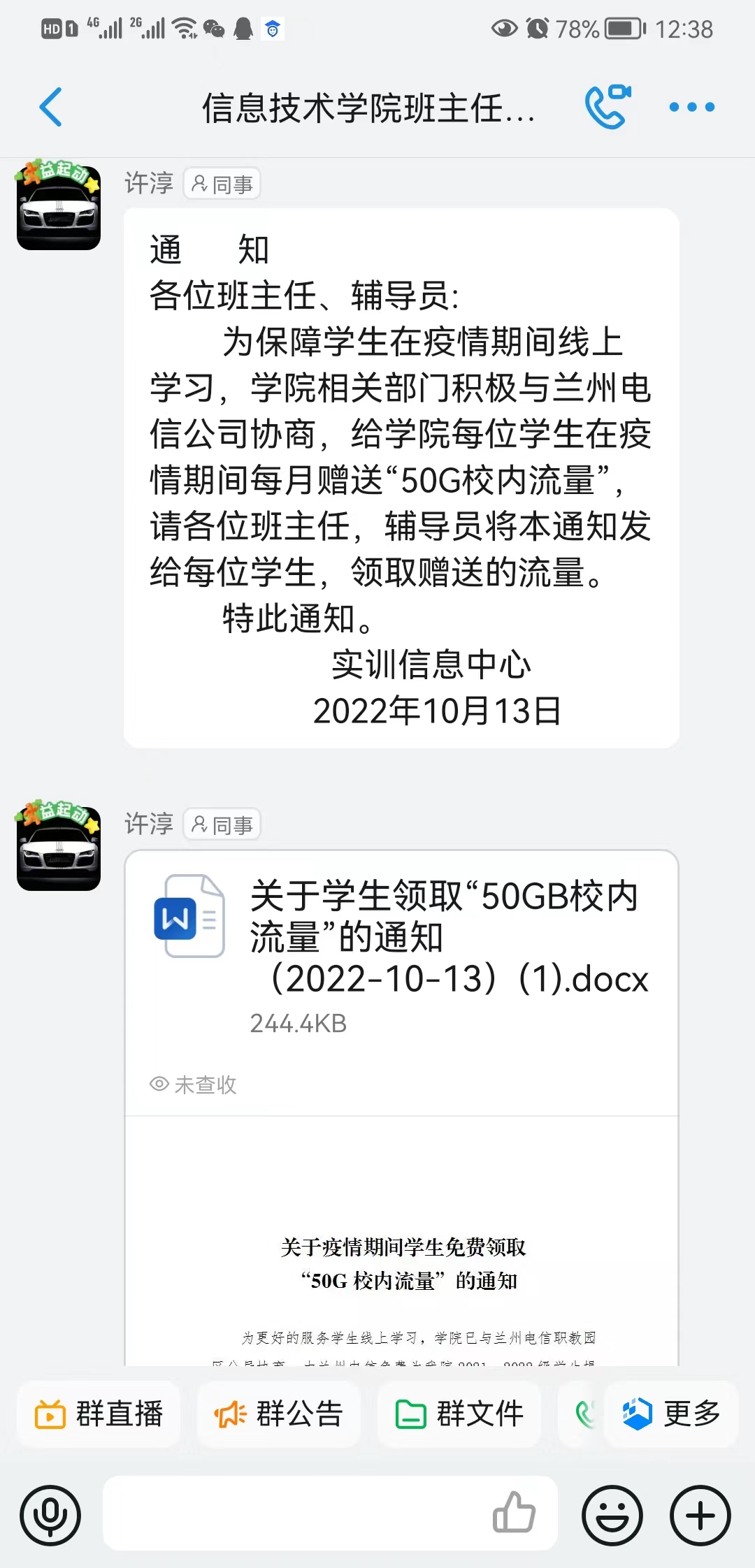This screenshot has height=1568, width=755.
Task: Open the emoji picker
Action: [612, 1516]
